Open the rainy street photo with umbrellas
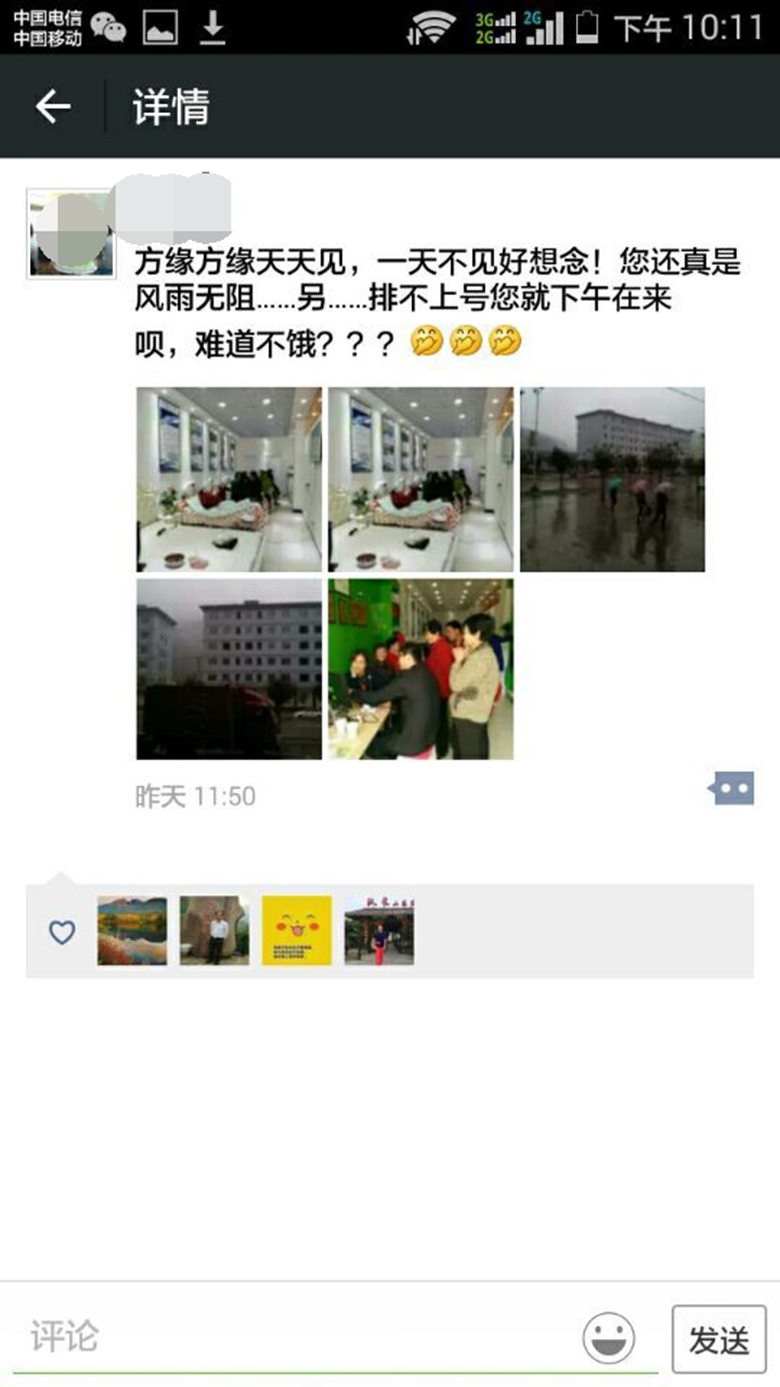The height and width of the screenshot is (1387, 780). pyautogui.click(x=612, y=479)
